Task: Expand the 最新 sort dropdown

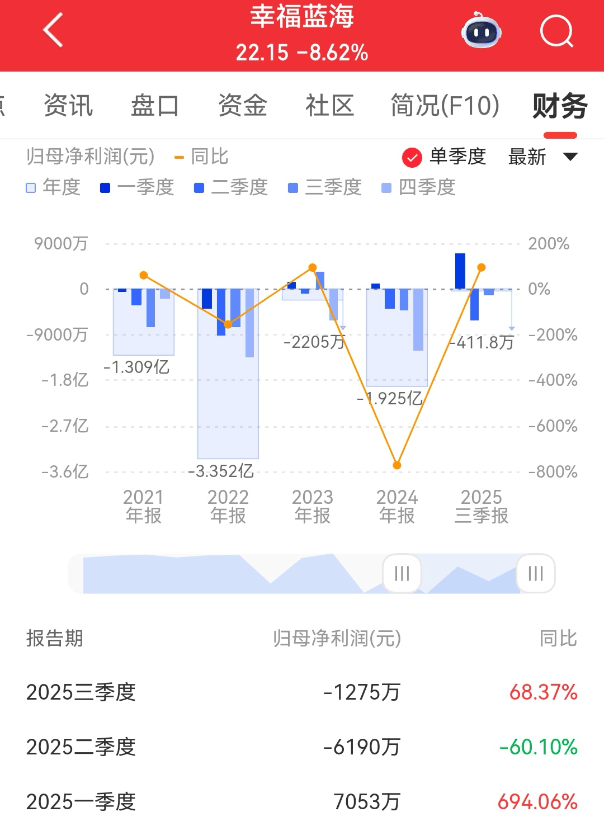Action: click(x=543, y=157)
